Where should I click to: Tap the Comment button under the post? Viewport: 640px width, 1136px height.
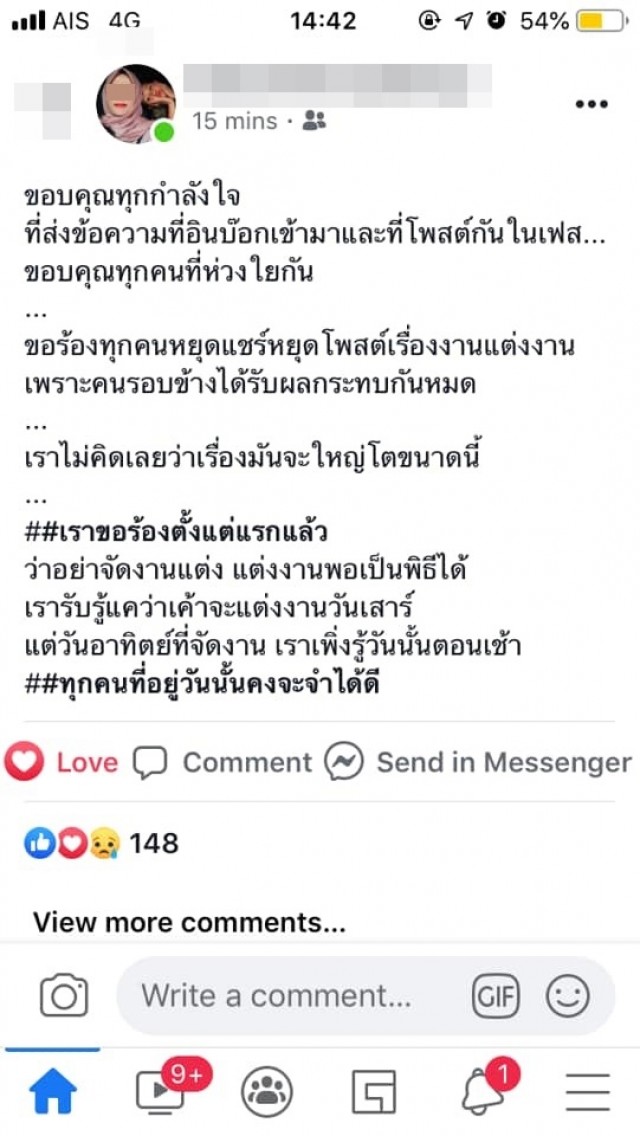point(222,763)
